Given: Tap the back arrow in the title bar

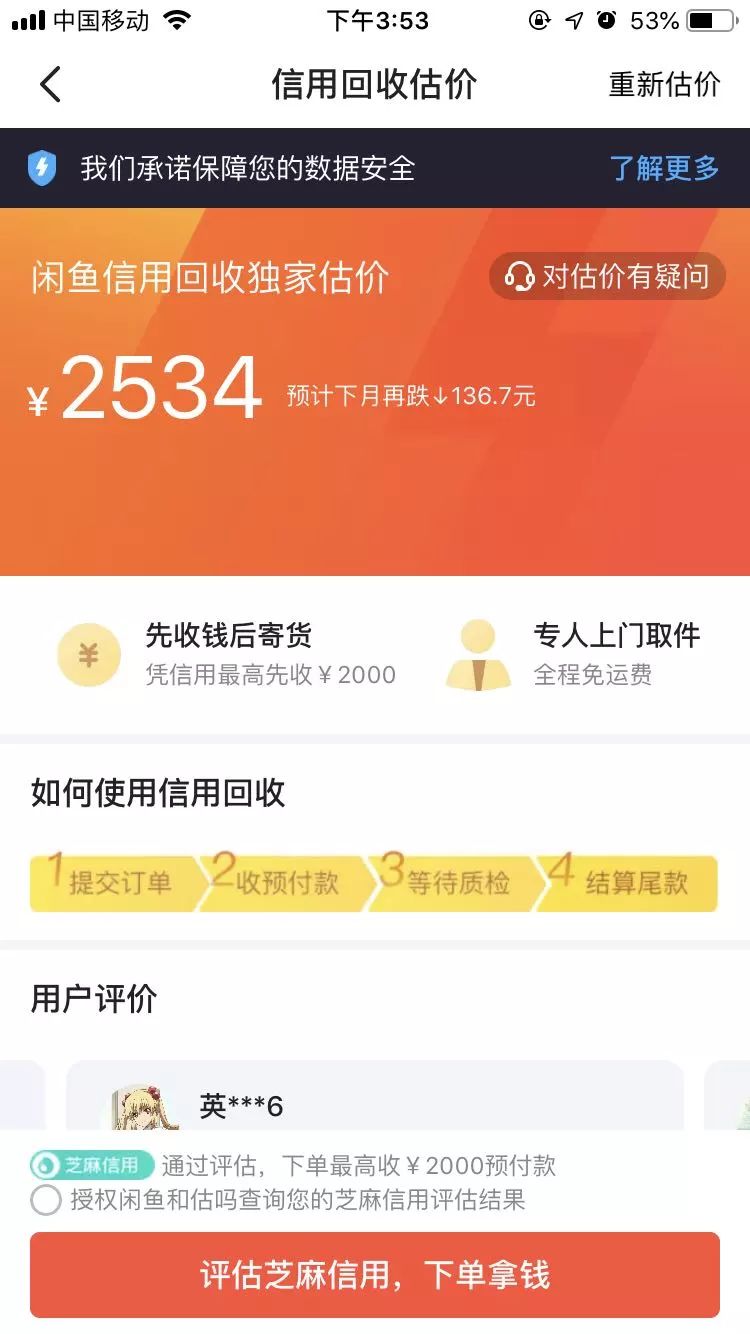Looking at the screenshot, I should 50,85.
